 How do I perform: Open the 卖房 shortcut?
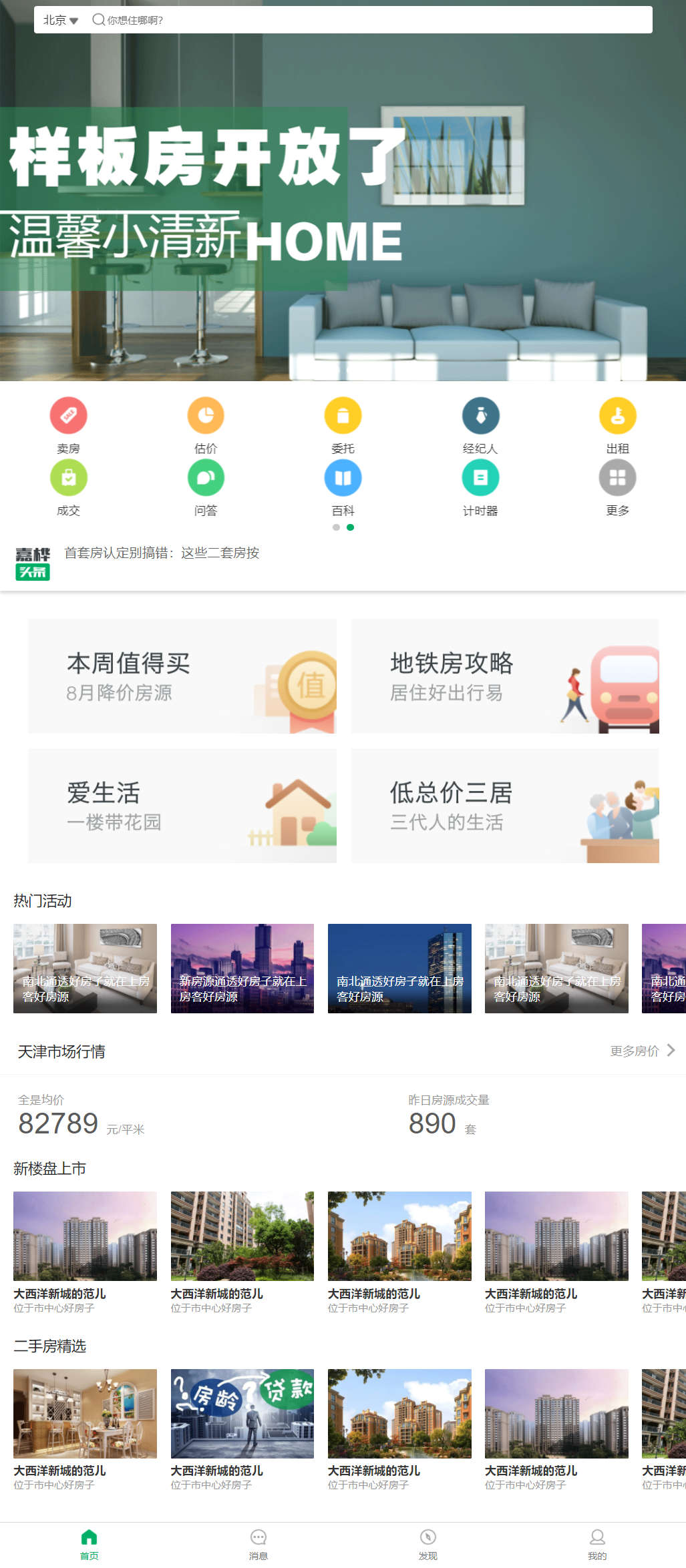(x=68, y=425)
